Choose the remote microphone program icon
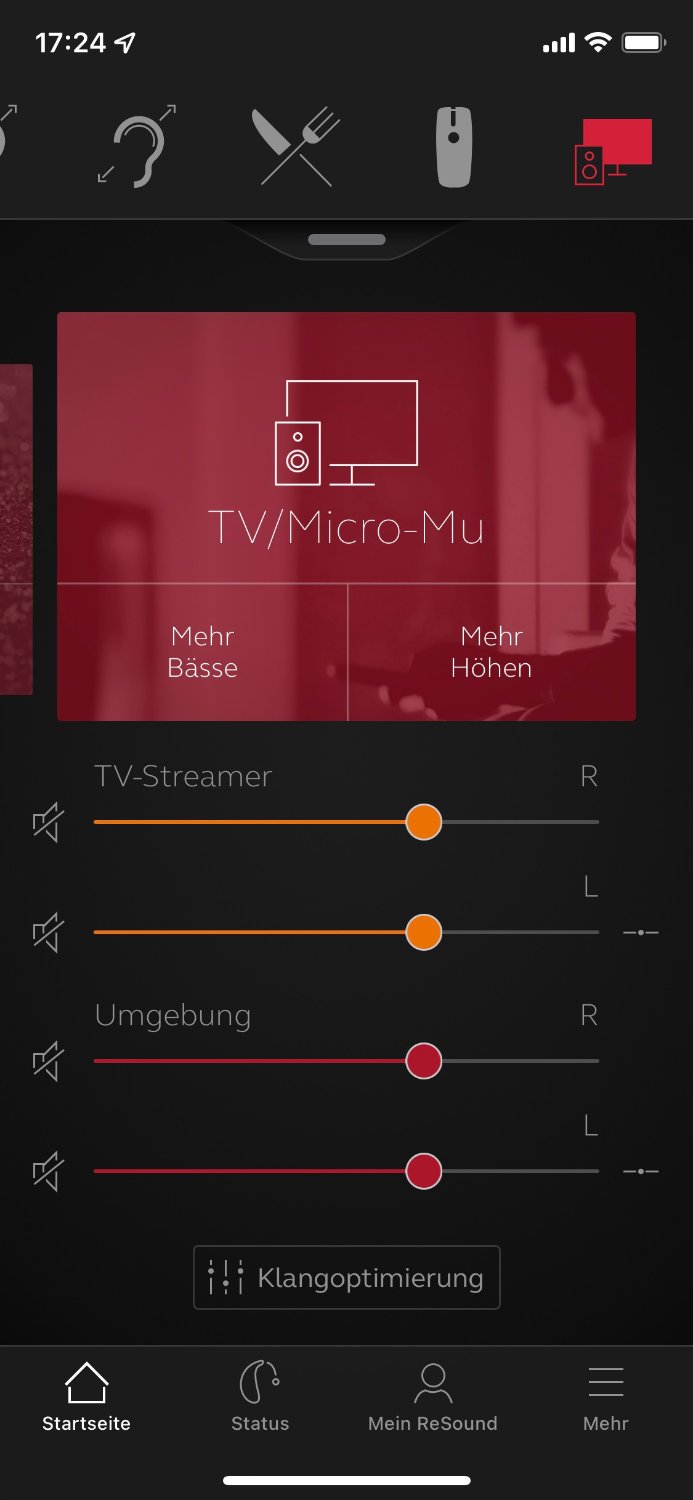Image resolution: width=693 pixels, height=1500 pixels. [454, 146]
